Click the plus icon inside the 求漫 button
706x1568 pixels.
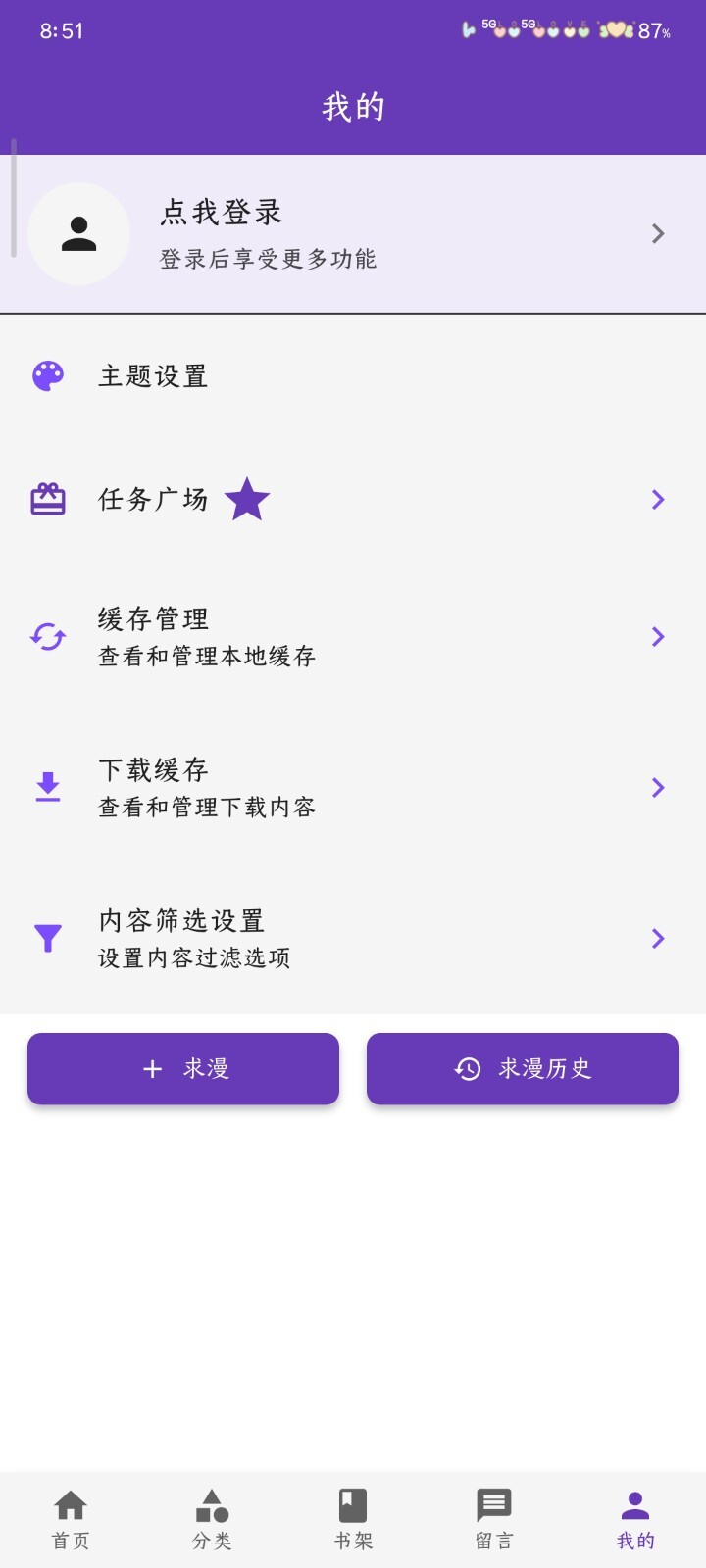152,1069
